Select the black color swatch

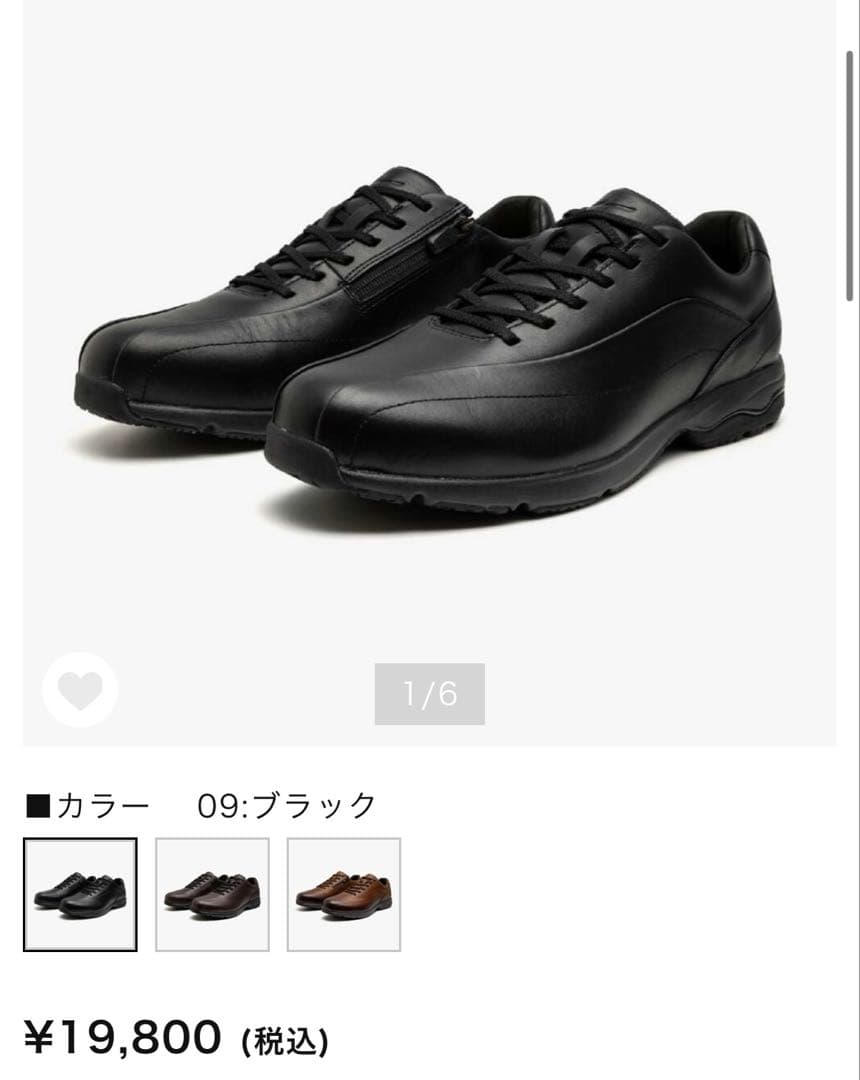coord(80,894)
